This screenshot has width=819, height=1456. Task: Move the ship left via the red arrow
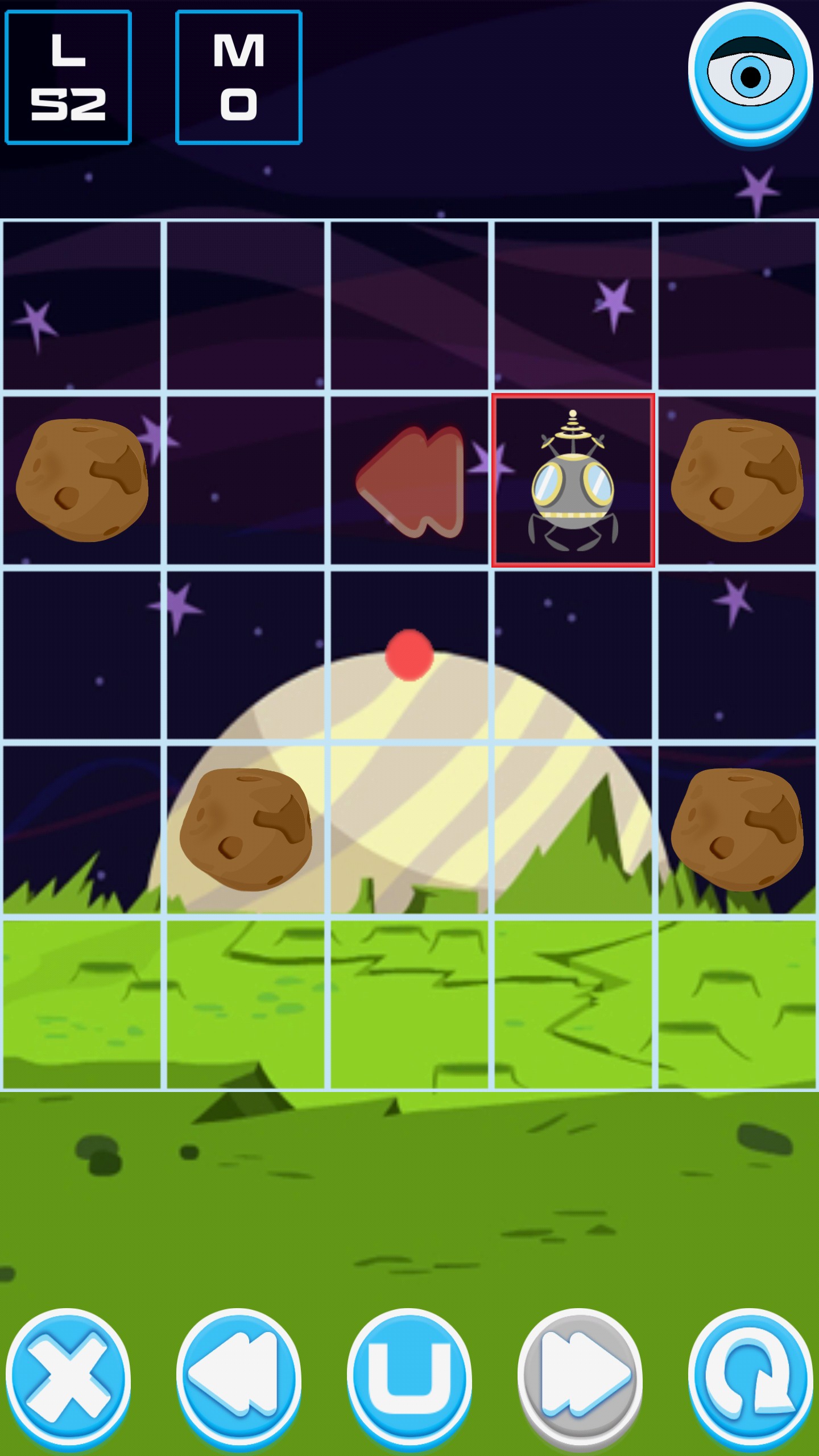click(x=411, y=482)
